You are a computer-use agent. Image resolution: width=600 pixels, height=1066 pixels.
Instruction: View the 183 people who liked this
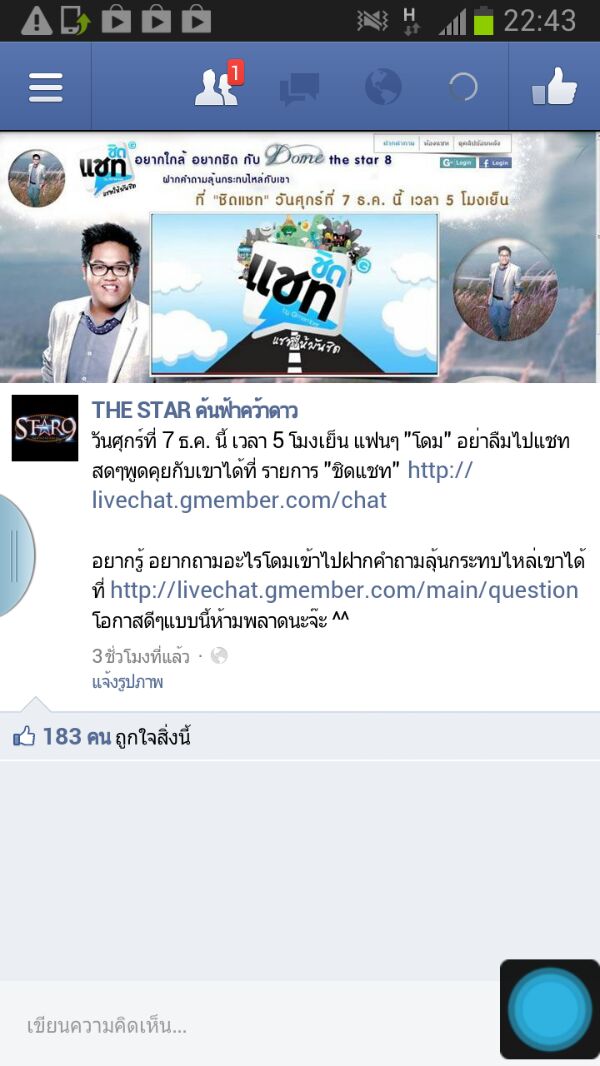[102, 738]
